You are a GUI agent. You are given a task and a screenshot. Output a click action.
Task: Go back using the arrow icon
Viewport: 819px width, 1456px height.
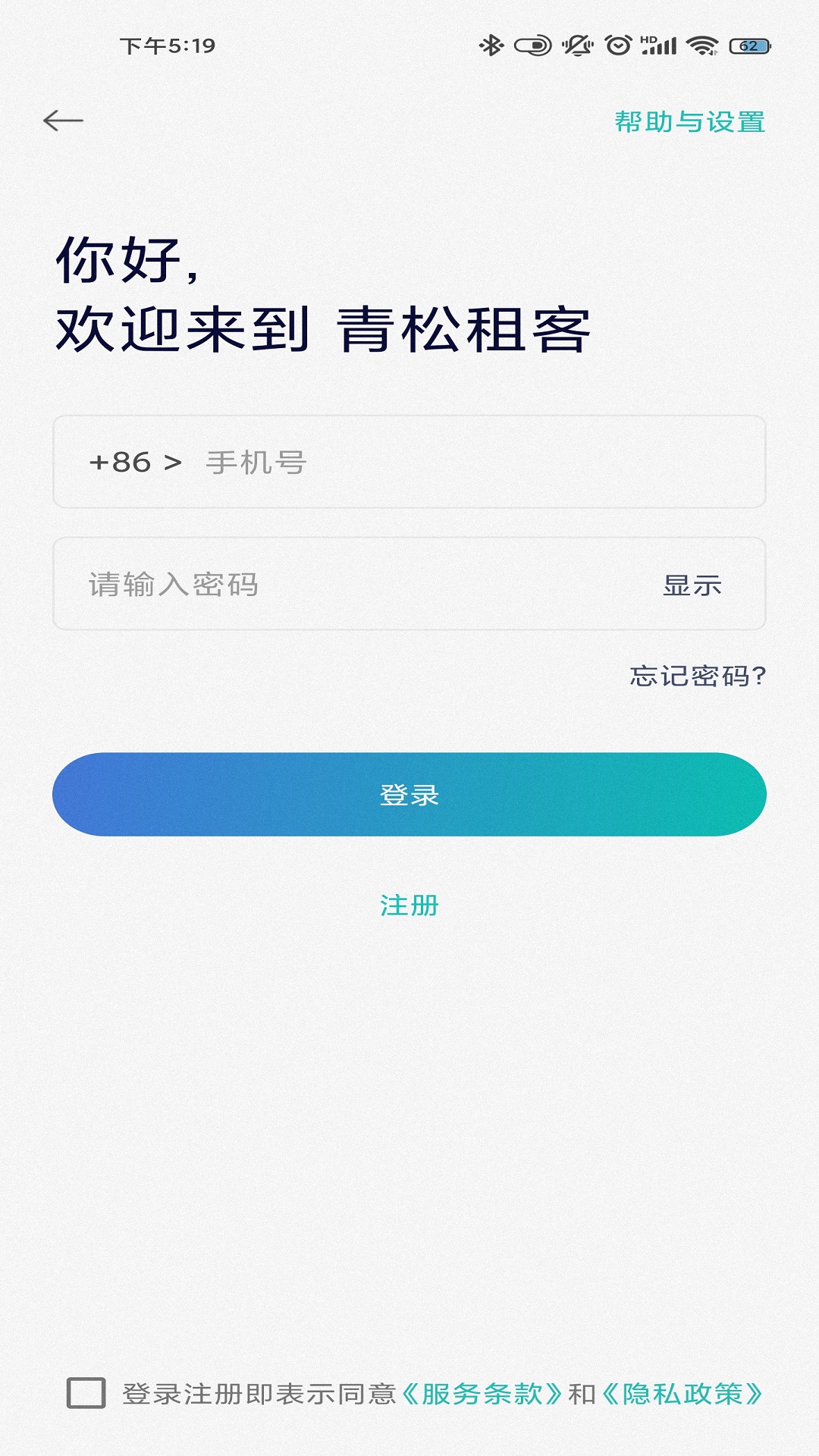coord(63,120)
